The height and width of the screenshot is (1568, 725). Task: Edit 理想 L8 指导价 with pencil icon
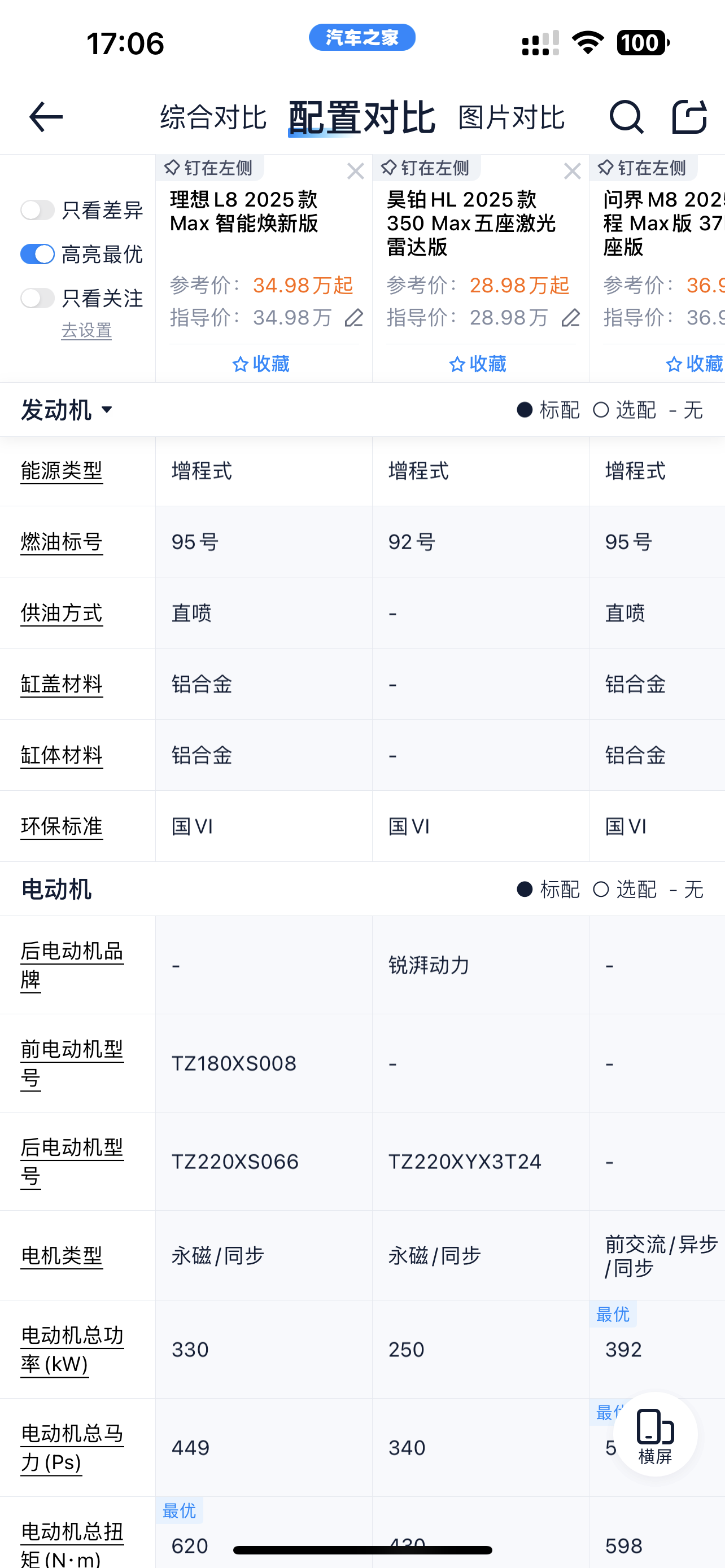point(354,317)
